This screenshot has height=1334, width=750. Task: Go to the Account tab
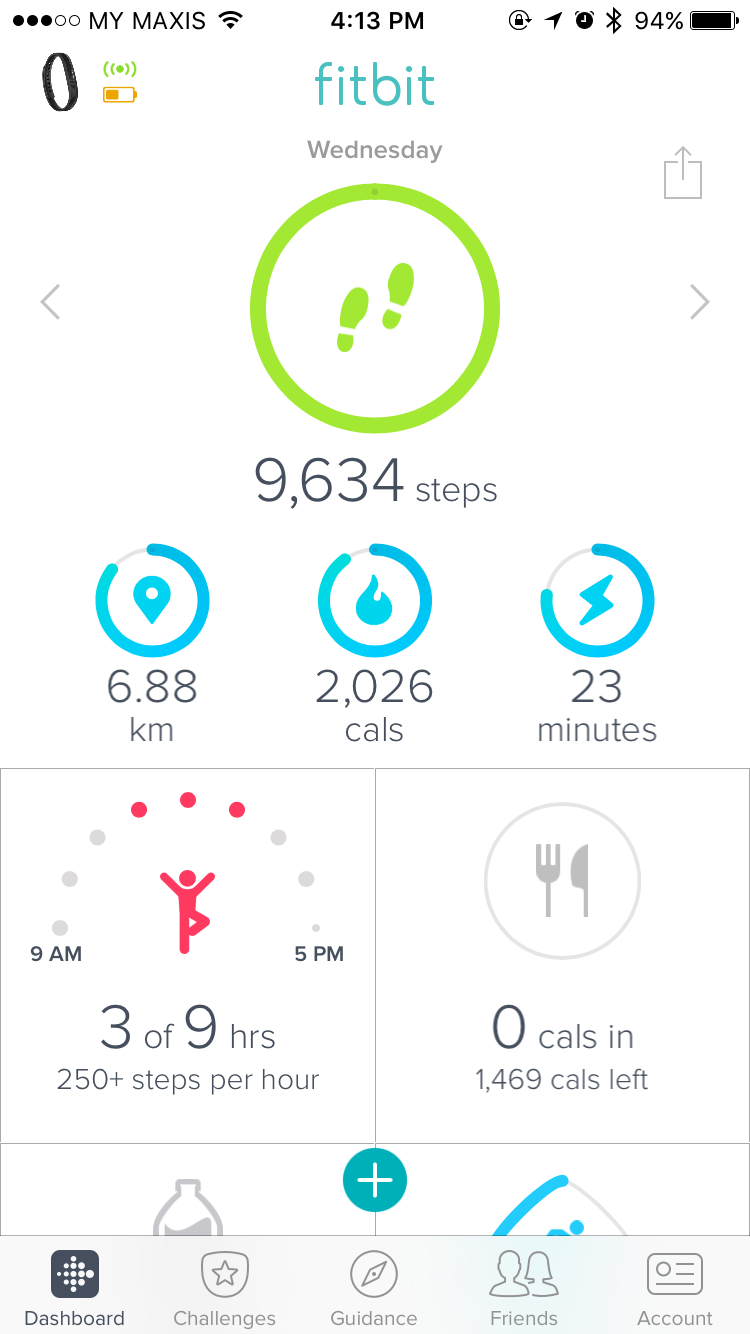(x=675, y=1287)
